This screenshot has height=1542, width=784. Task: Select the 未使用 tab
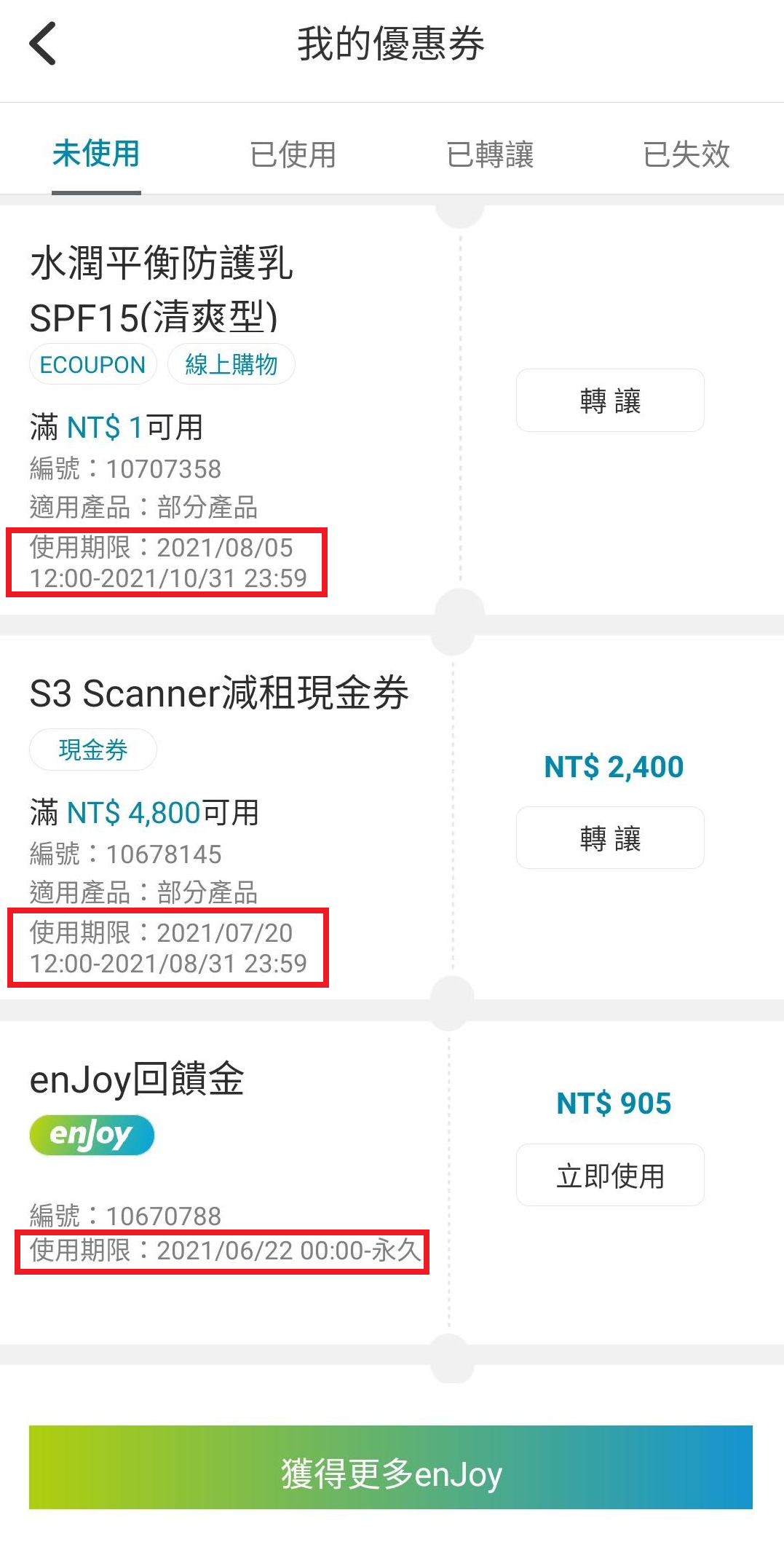(x=96, y=154)
